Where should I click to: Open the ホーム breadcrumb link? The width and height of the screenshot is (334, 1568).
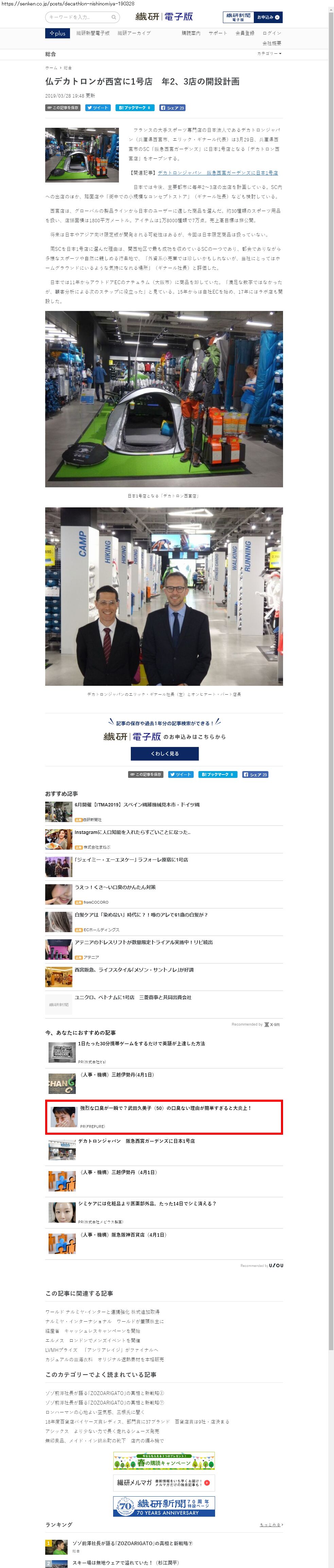(x=51, y=68)
